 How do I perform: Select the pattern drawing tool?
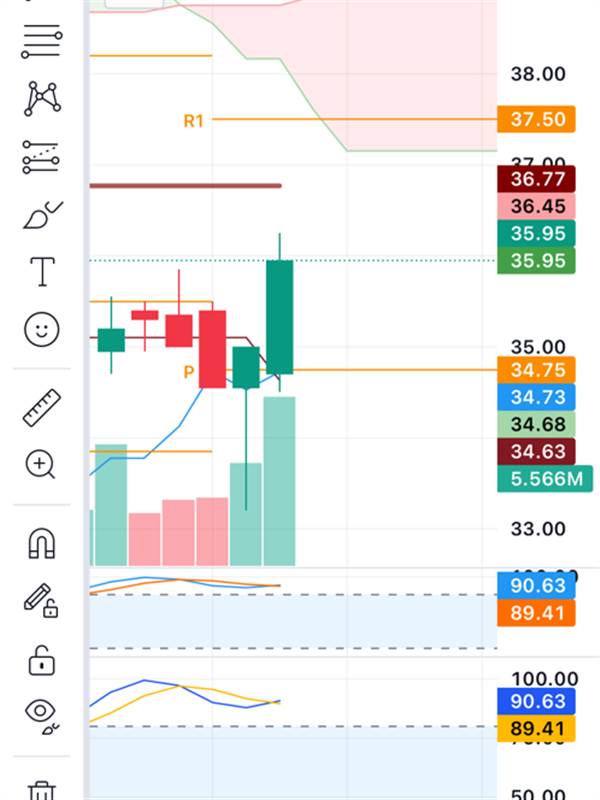click(x=41, y=97)
